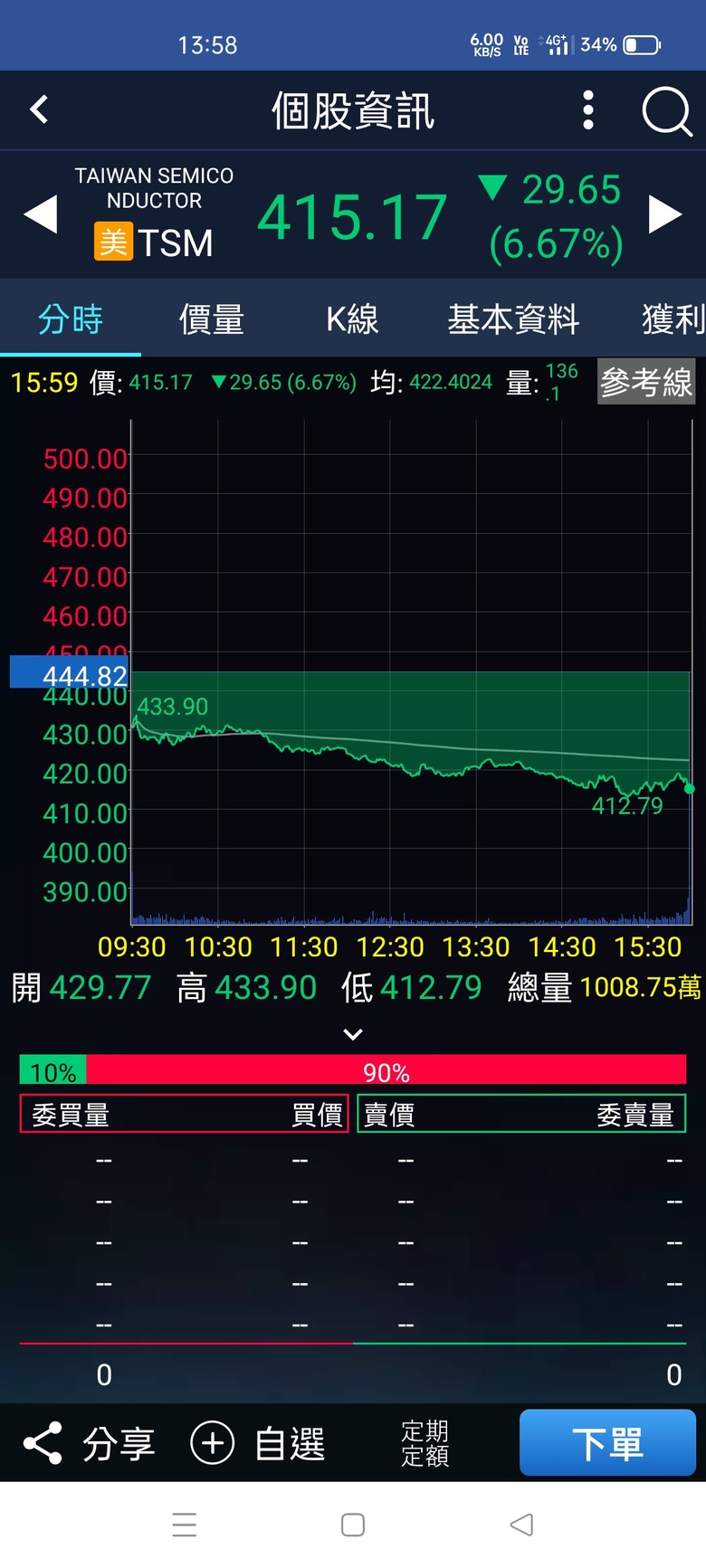706x1568 pixels.
Task: Switch to the K線 tab
Action: 352,319
